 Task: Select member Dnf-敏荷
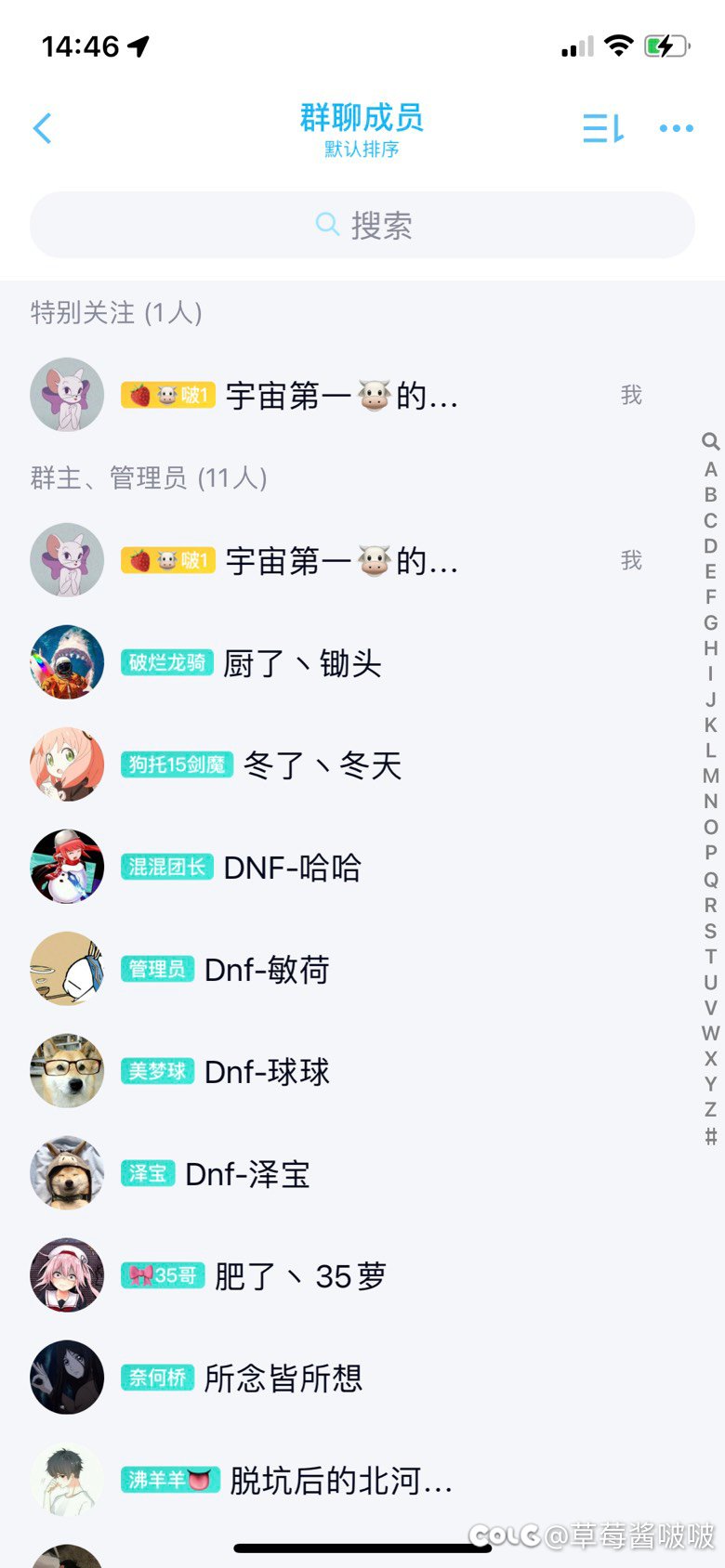[267, 970]
